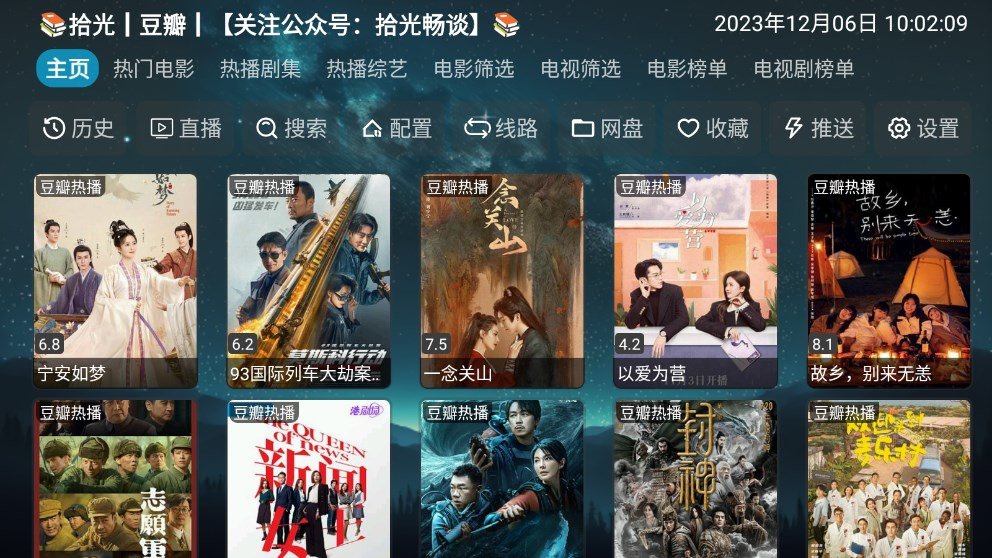Switch to 电视筛选 tab
The image size is (992, 558).
pos(581,69)
